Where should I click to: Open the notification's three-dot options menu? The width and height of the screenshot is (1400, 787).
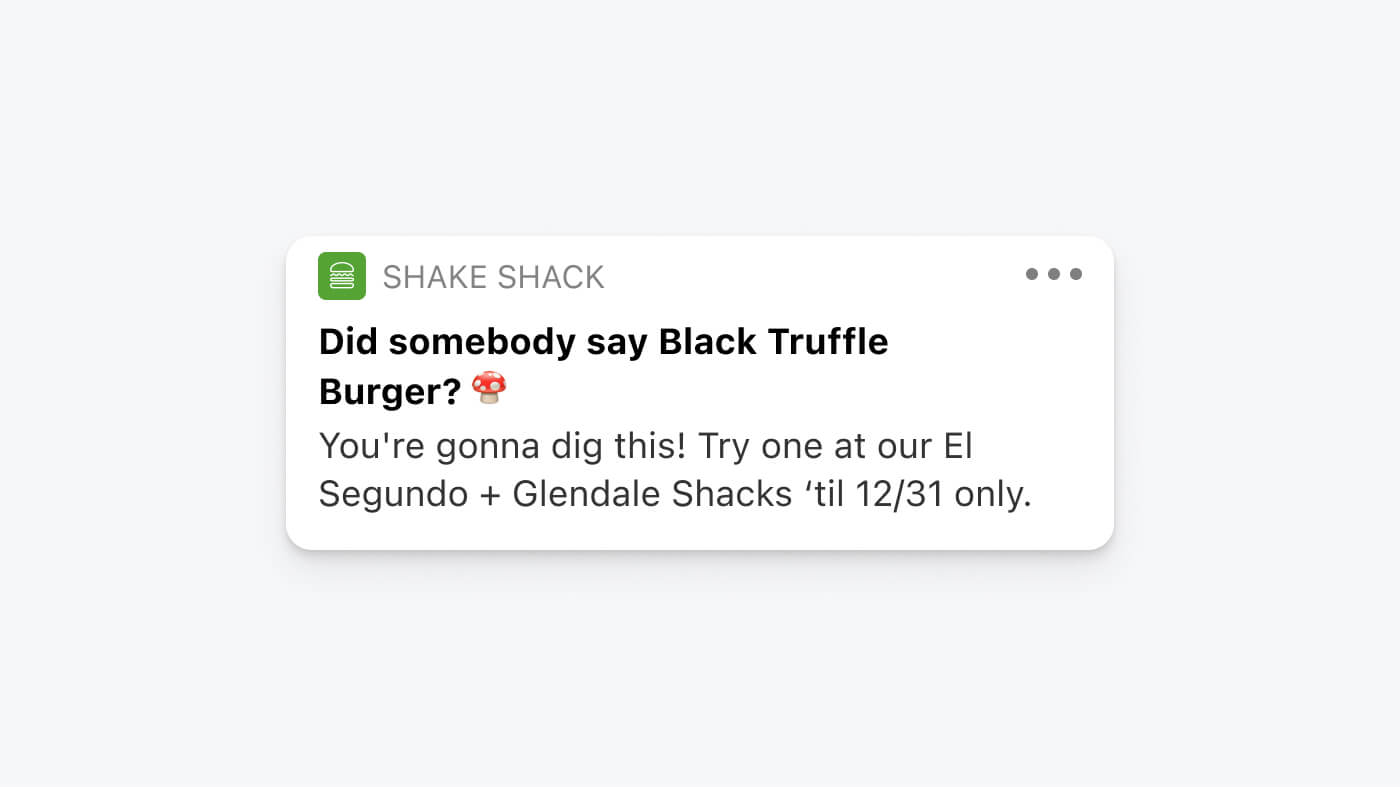pyautogui.click(x=1053, y=274)
